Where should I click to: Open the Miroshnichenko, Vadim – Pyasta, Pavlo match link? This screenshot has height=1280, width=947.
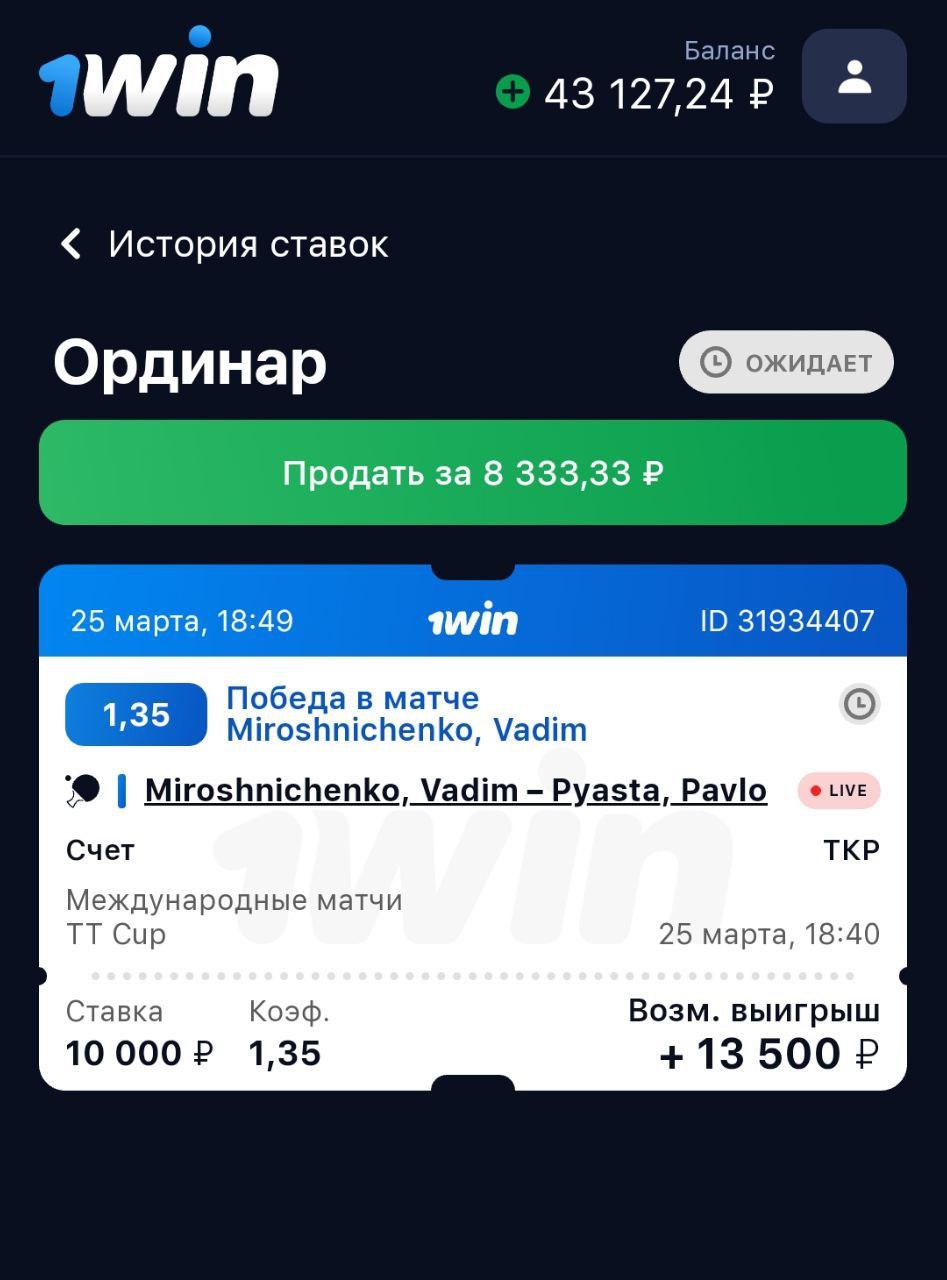[x=455, y=790]
